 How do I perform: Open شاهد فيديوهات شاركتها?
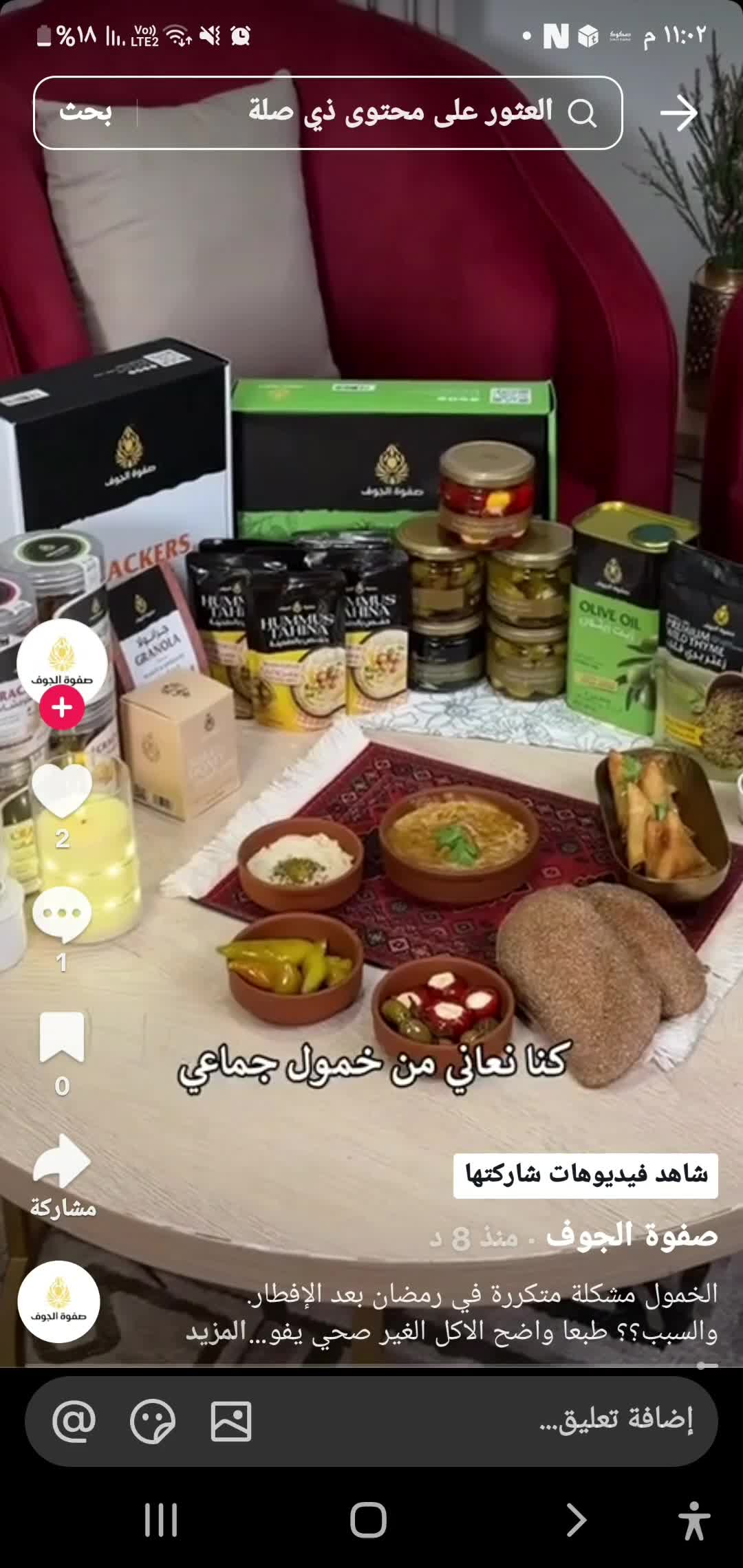coord(585,1175)
